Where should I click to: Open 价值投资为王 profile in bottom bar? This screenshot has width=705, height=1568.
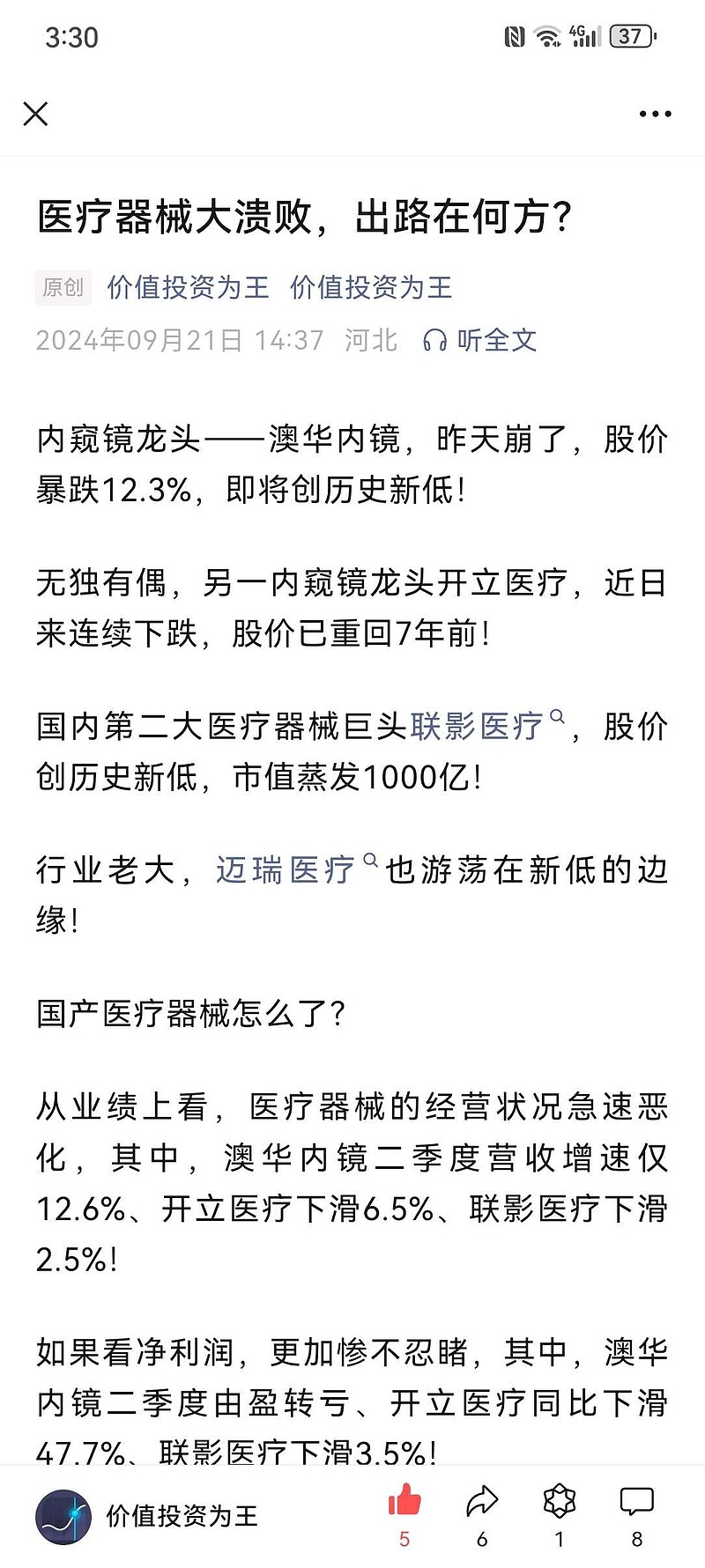tap(147, 1516)
